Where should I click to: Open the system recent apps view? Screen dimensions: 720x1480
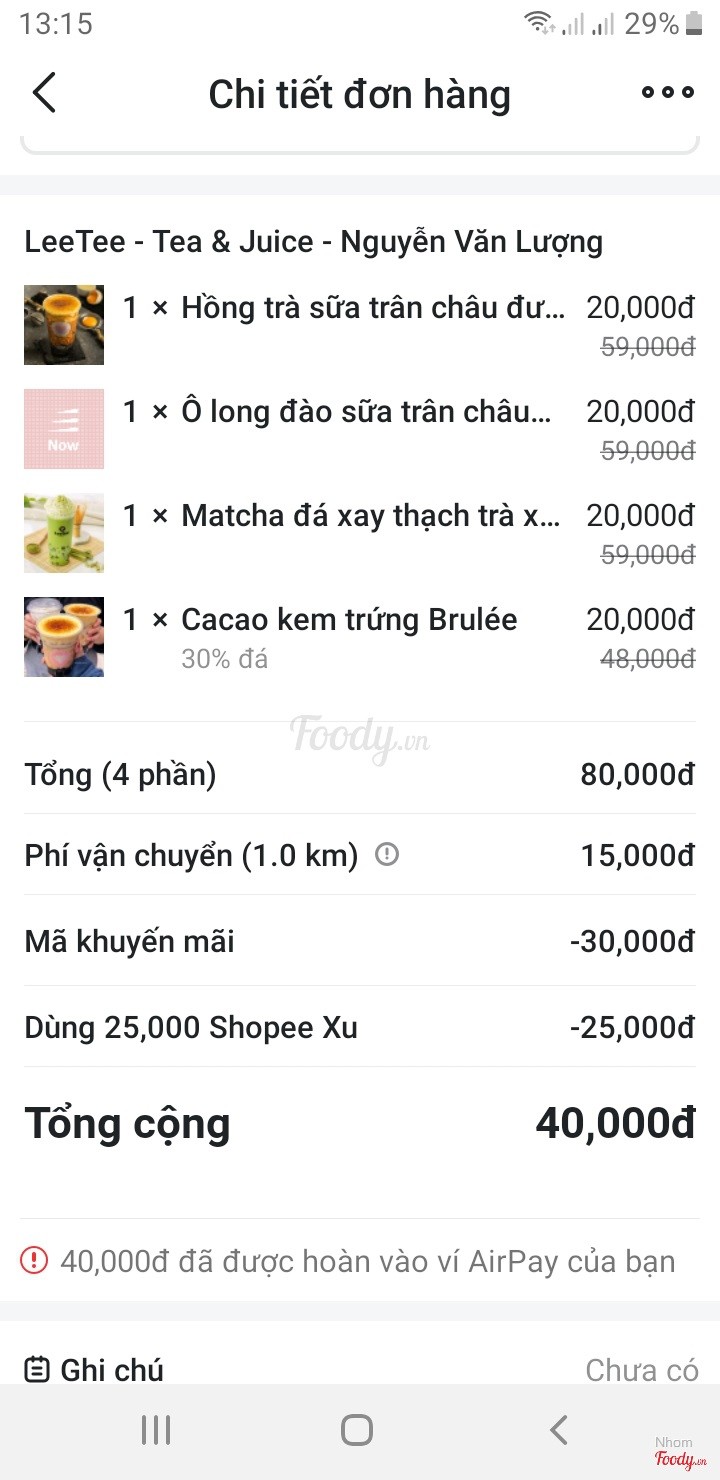click(156, 1430)
